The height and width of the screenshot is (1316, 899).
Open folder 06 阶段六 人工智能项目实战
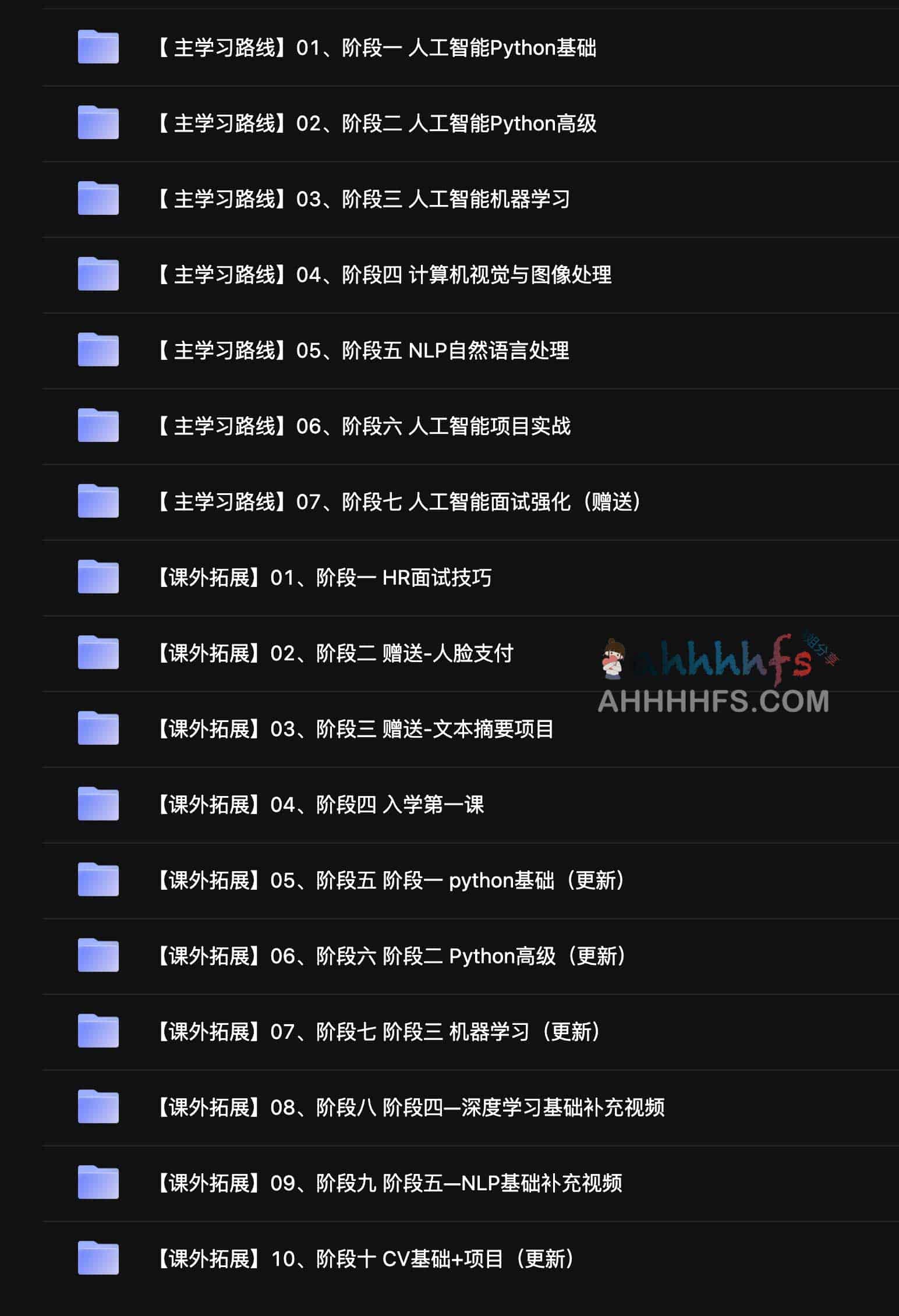click(363, 426)
